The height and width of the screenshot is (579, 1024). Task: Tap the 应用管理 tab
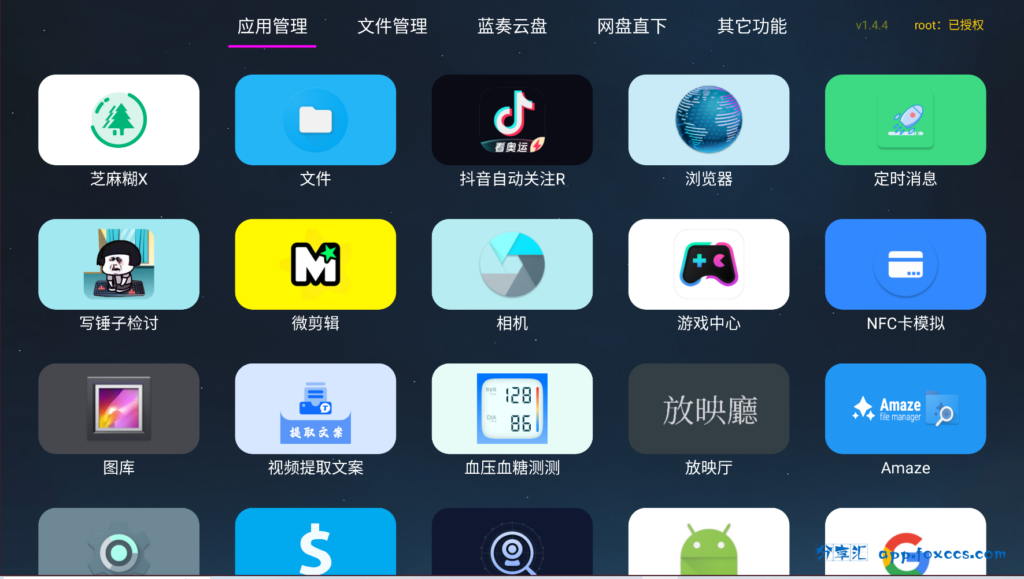[x=272, y=27]
